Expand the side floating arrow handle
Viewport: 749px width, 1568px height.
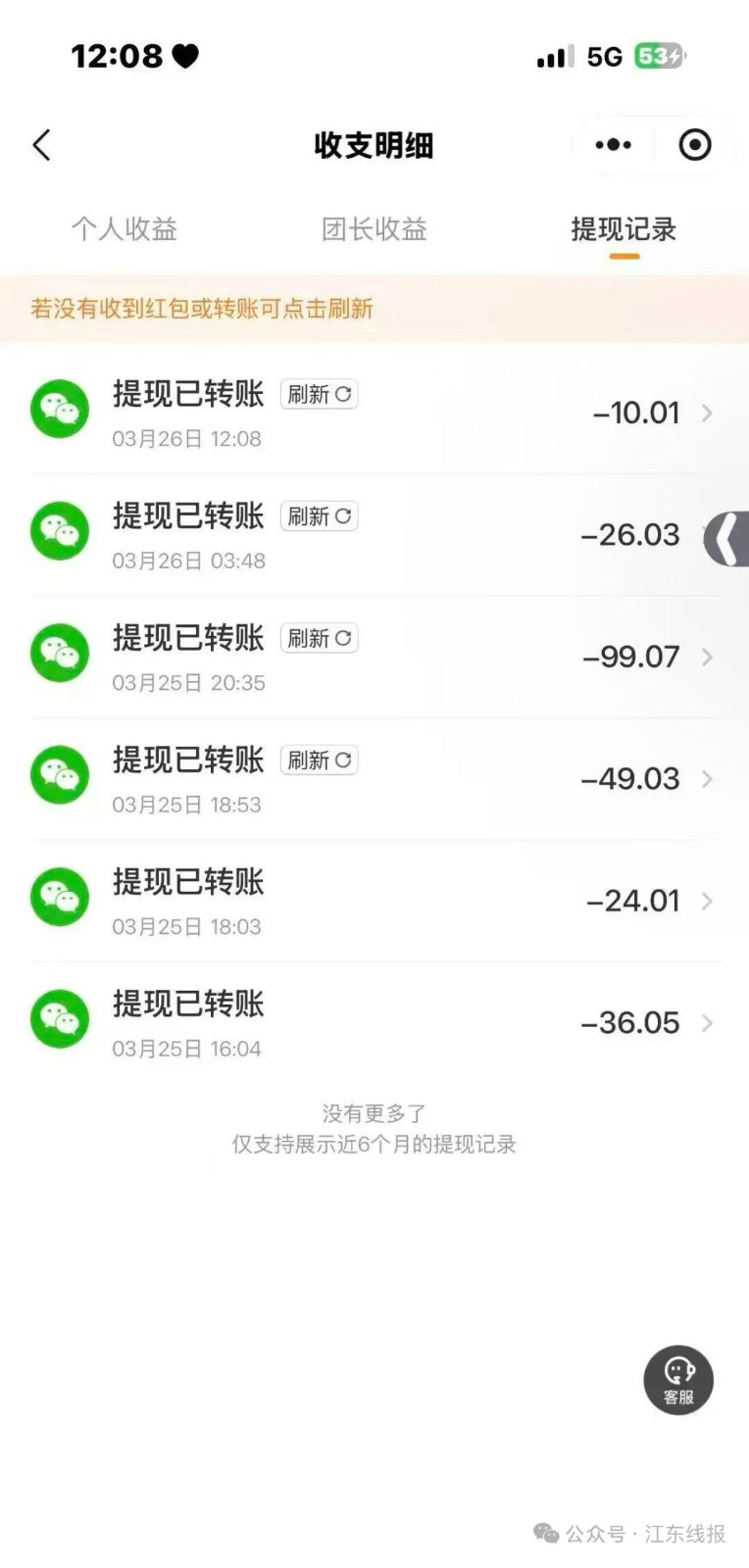(726, 538)
